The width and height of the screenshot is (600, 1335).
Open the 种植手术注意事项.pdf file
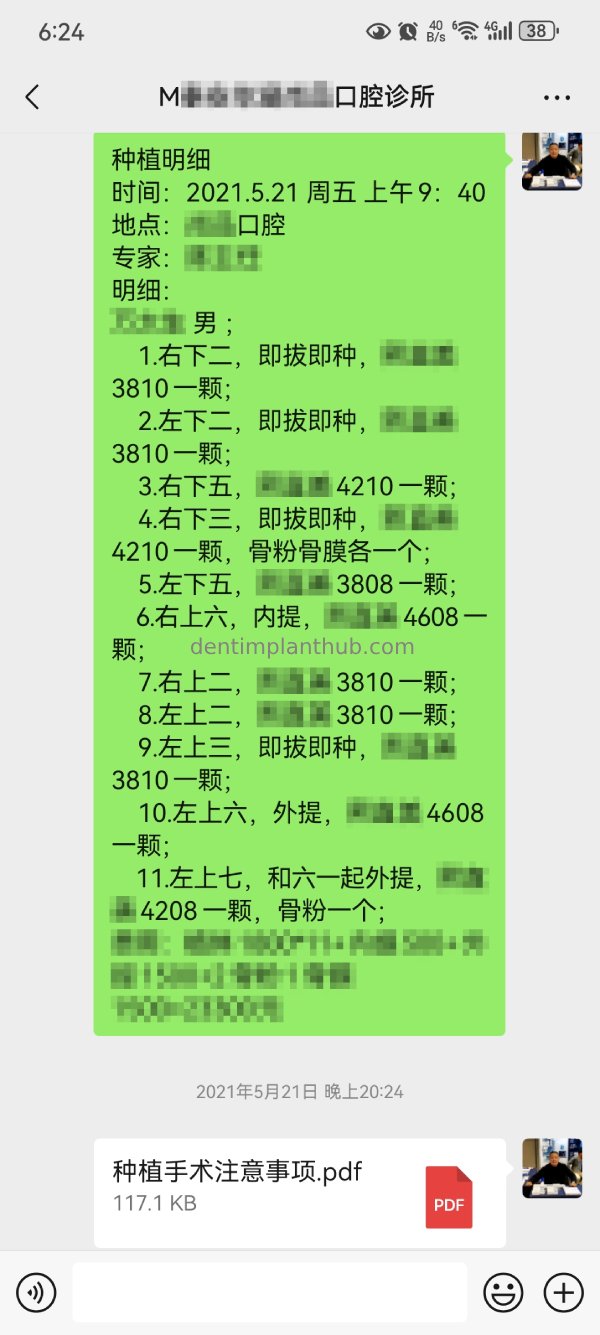pos(299,1192)
